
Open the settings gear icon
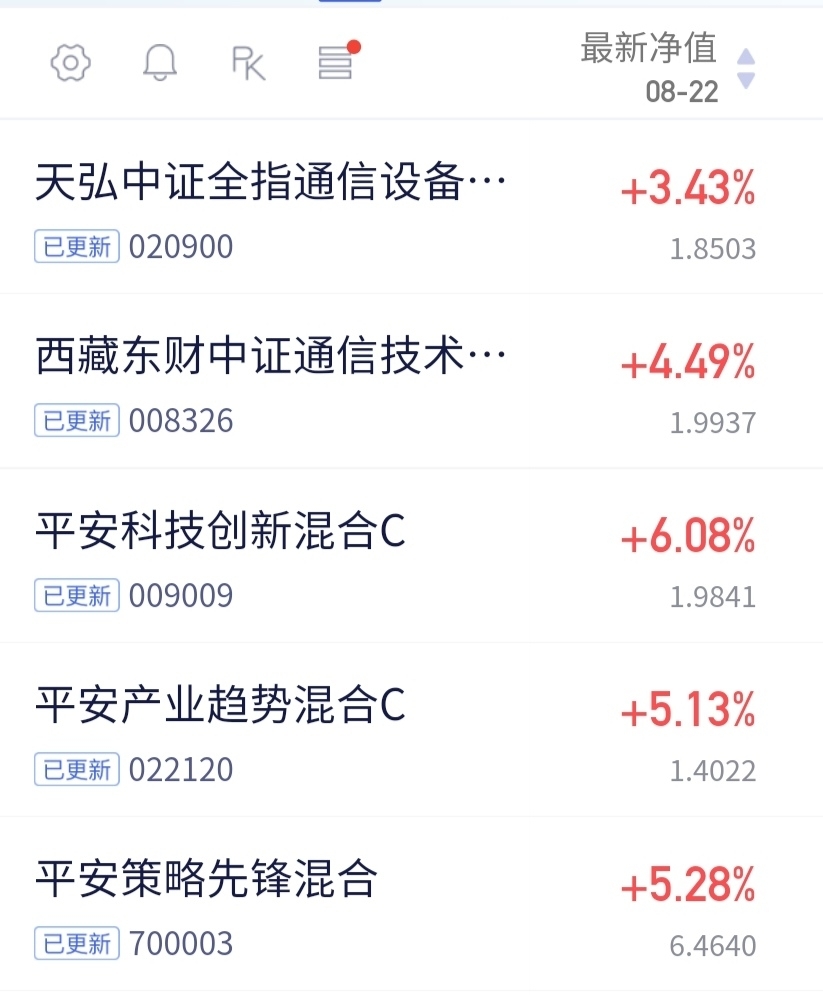[x=70, y=63]
